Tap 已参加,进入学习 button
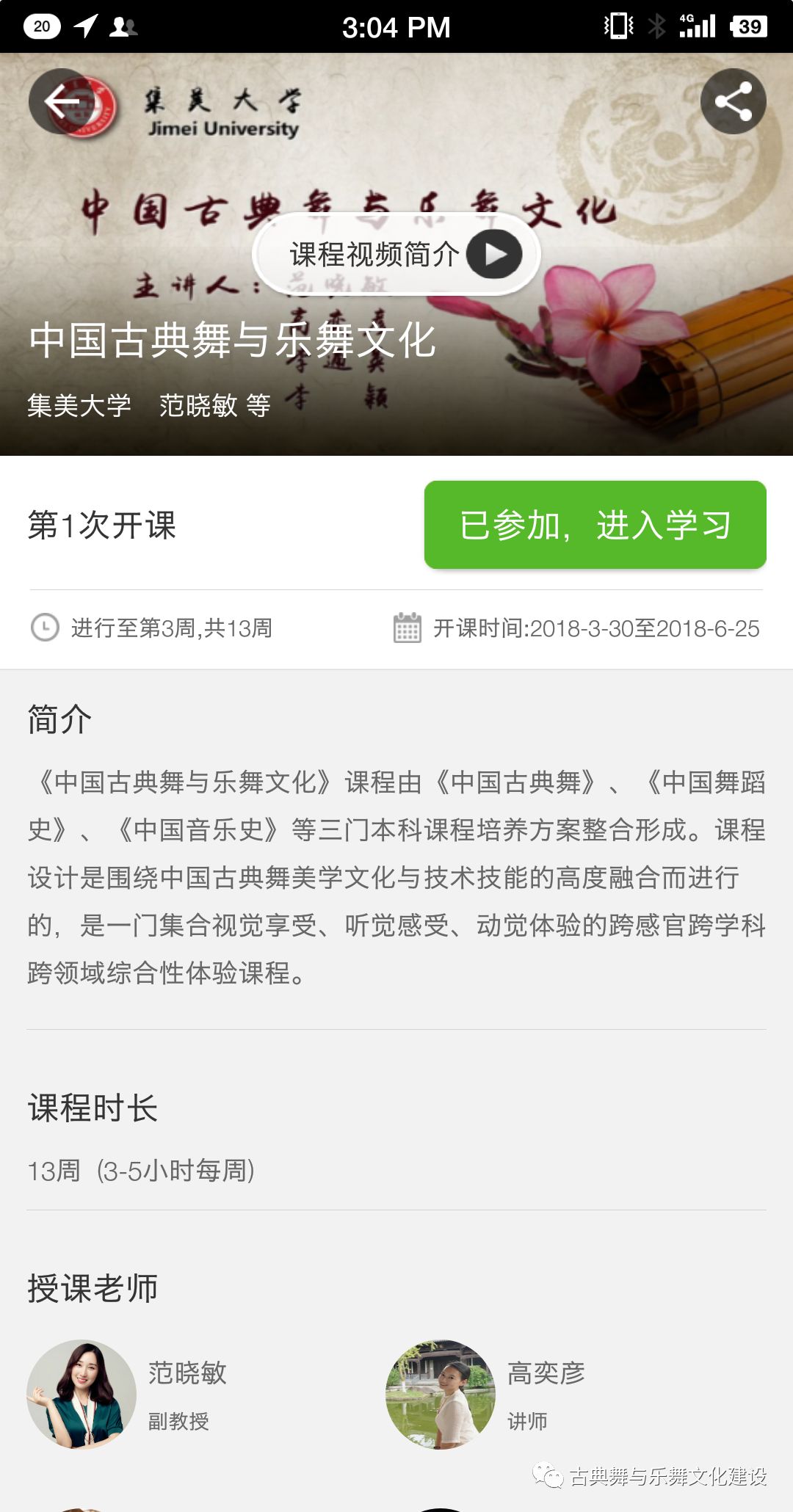The image size is (793, 1512). click(595, 525)
